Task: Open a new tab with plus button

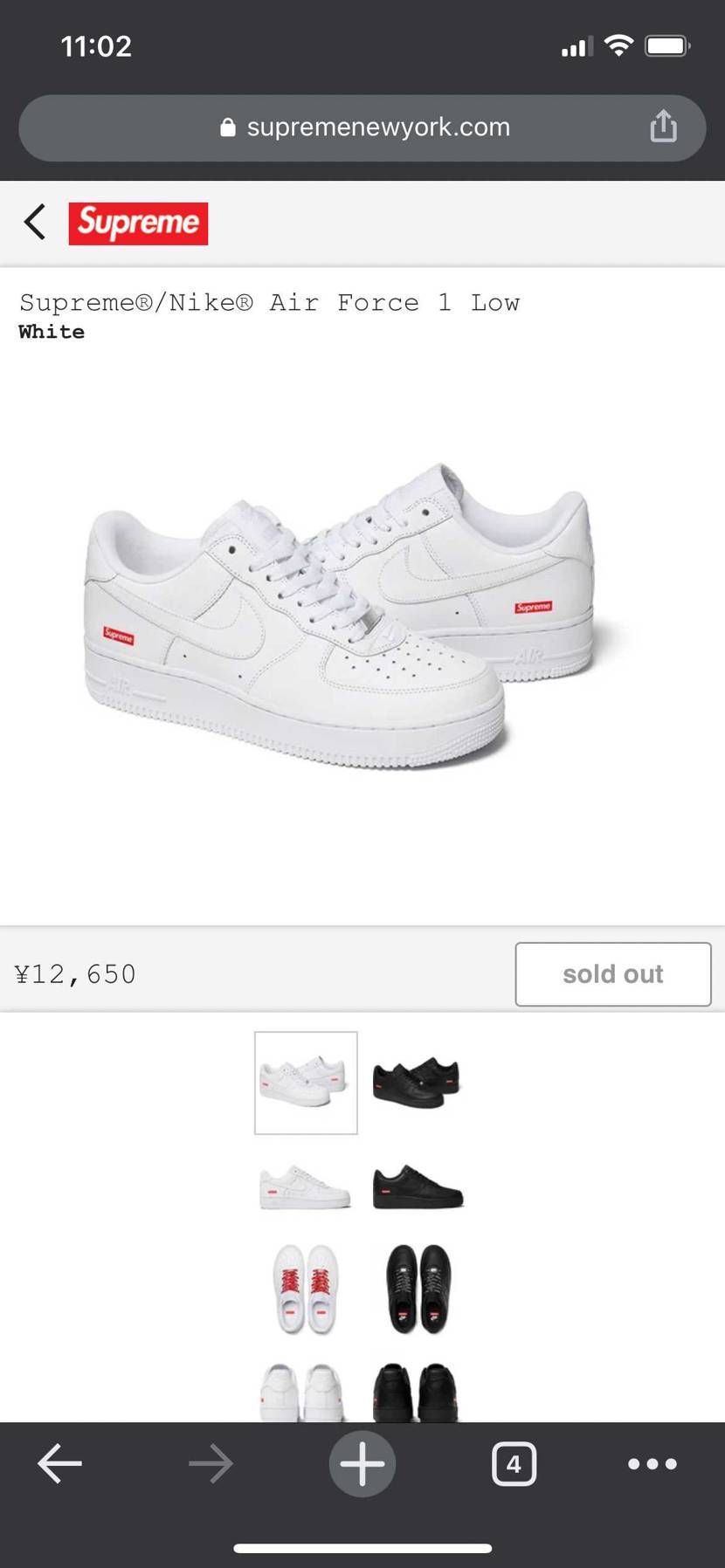Action: 362,1463
